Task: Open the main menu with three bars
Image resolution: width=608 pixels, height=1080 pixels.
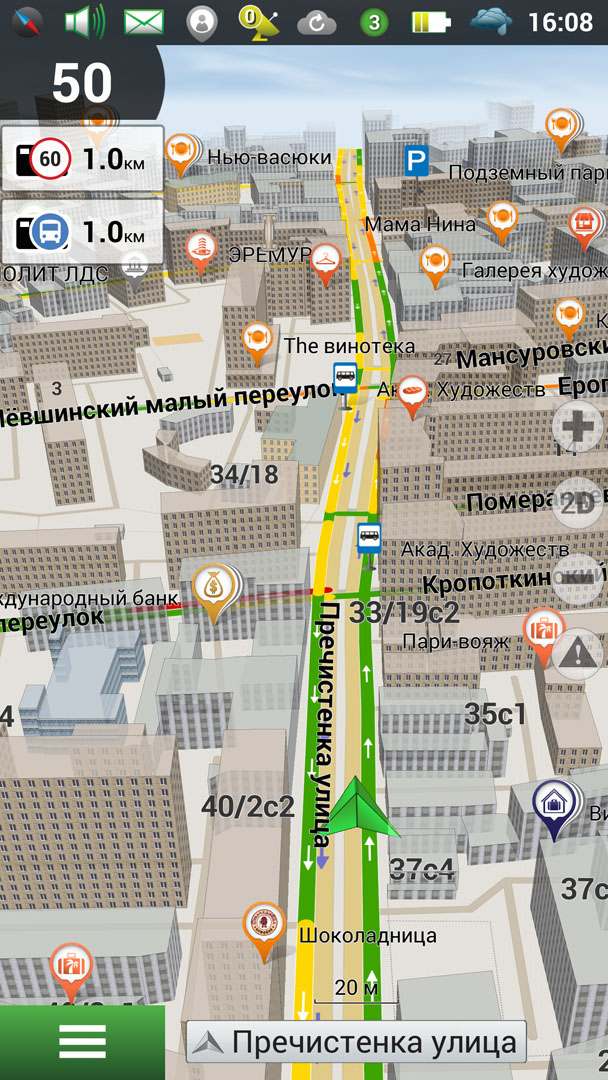Action: [x=82, y=1042]
